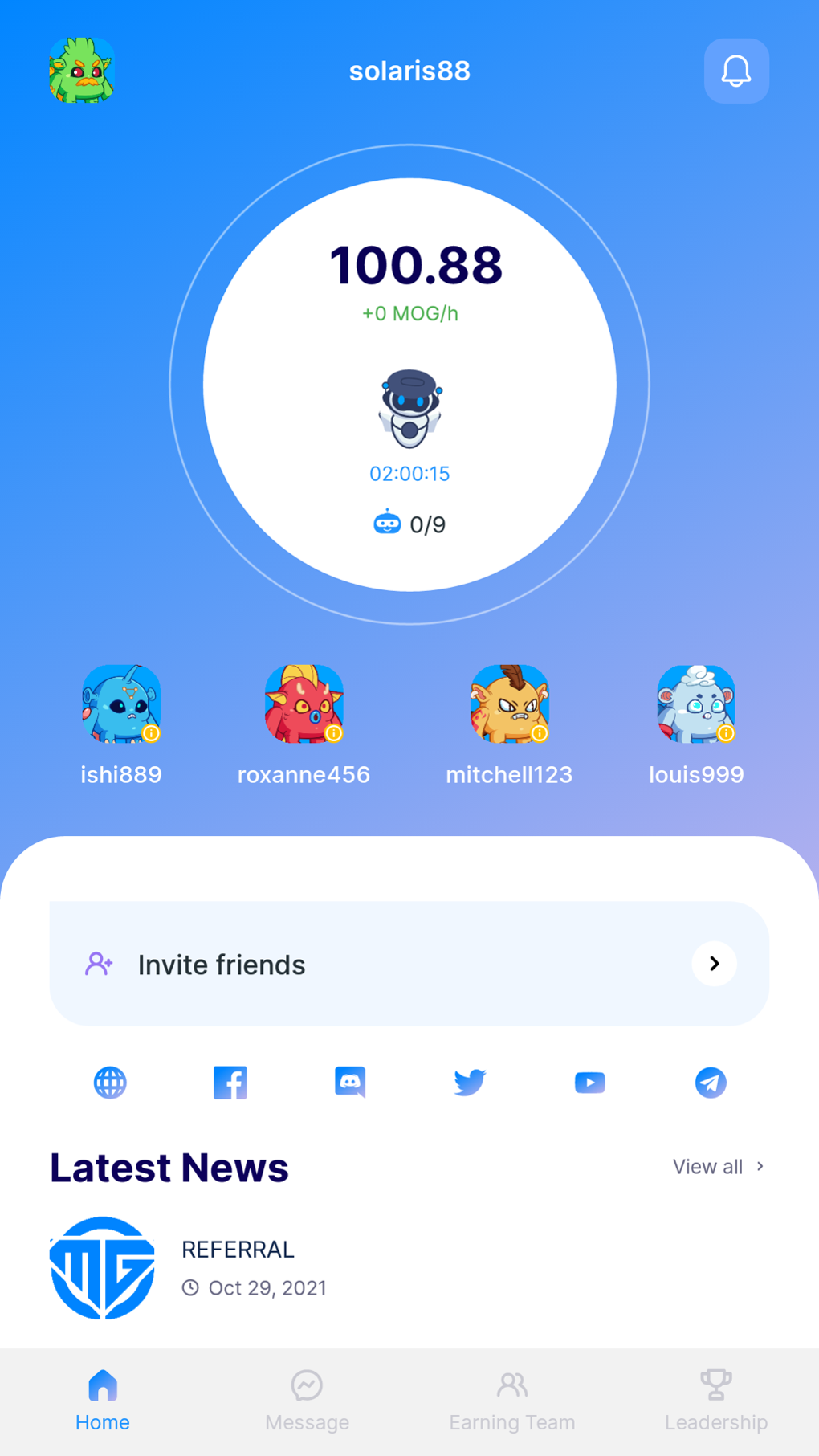
Task: Tap the mining robot in the circle
Action: click(409, 408)
